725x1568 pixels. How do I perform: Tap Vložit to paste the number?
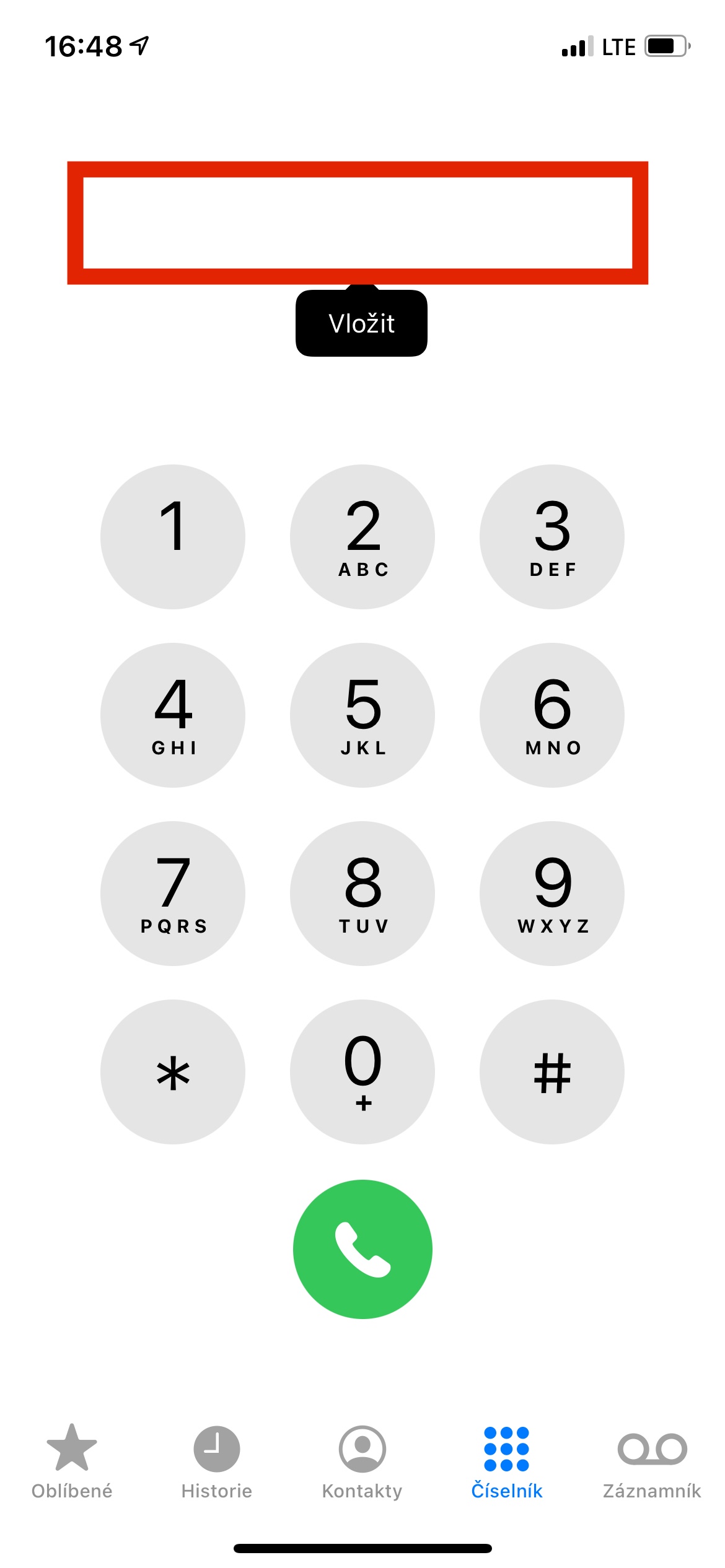361,323
